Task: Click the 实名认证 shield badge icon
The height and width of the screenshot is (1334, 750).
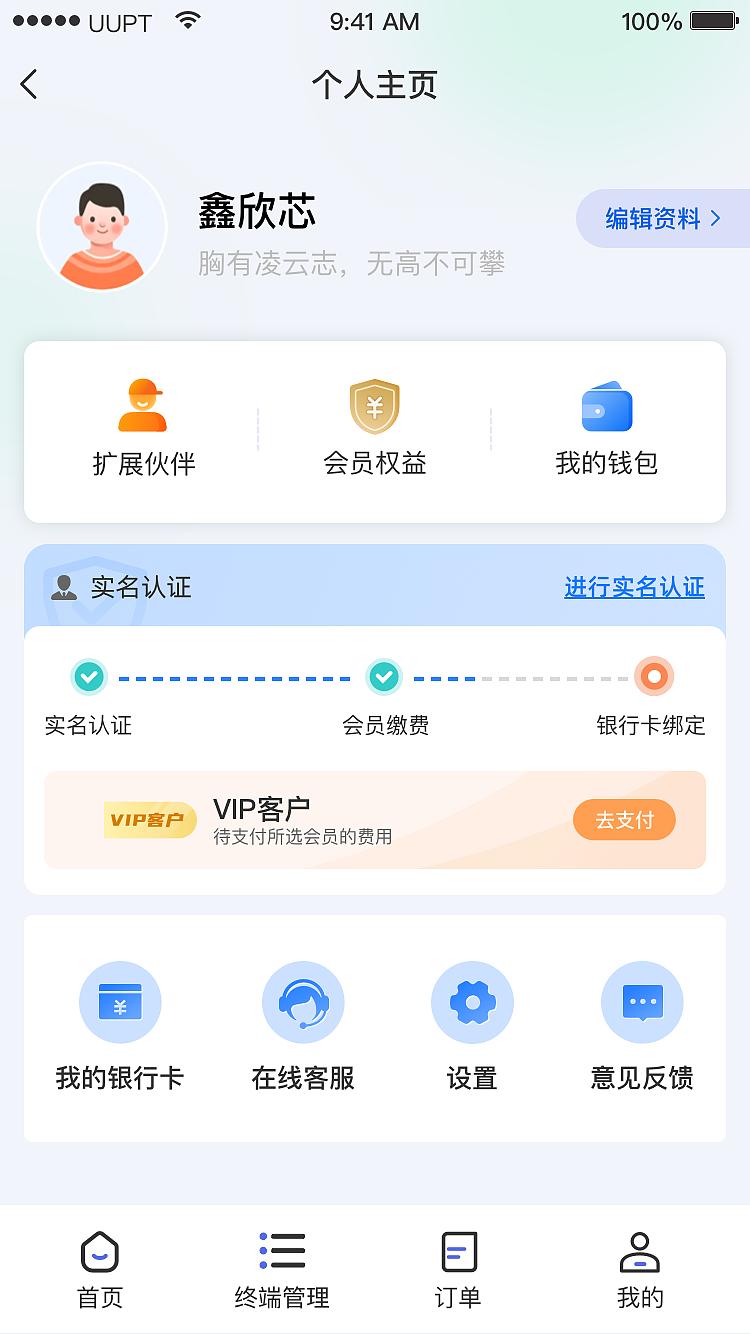Action: (64, 588)
